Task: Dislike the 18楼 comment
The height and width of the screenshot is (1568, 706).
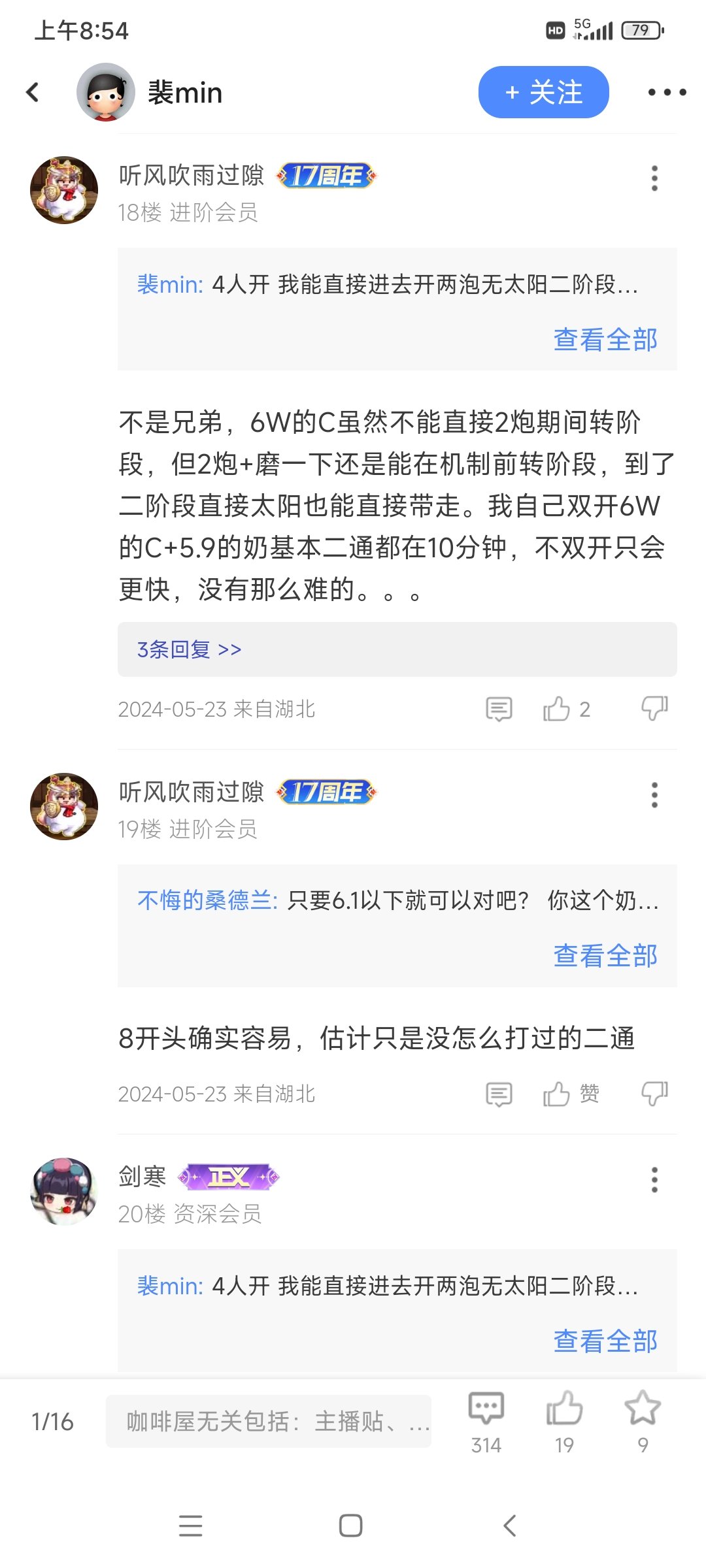Action: click(654, 709)
